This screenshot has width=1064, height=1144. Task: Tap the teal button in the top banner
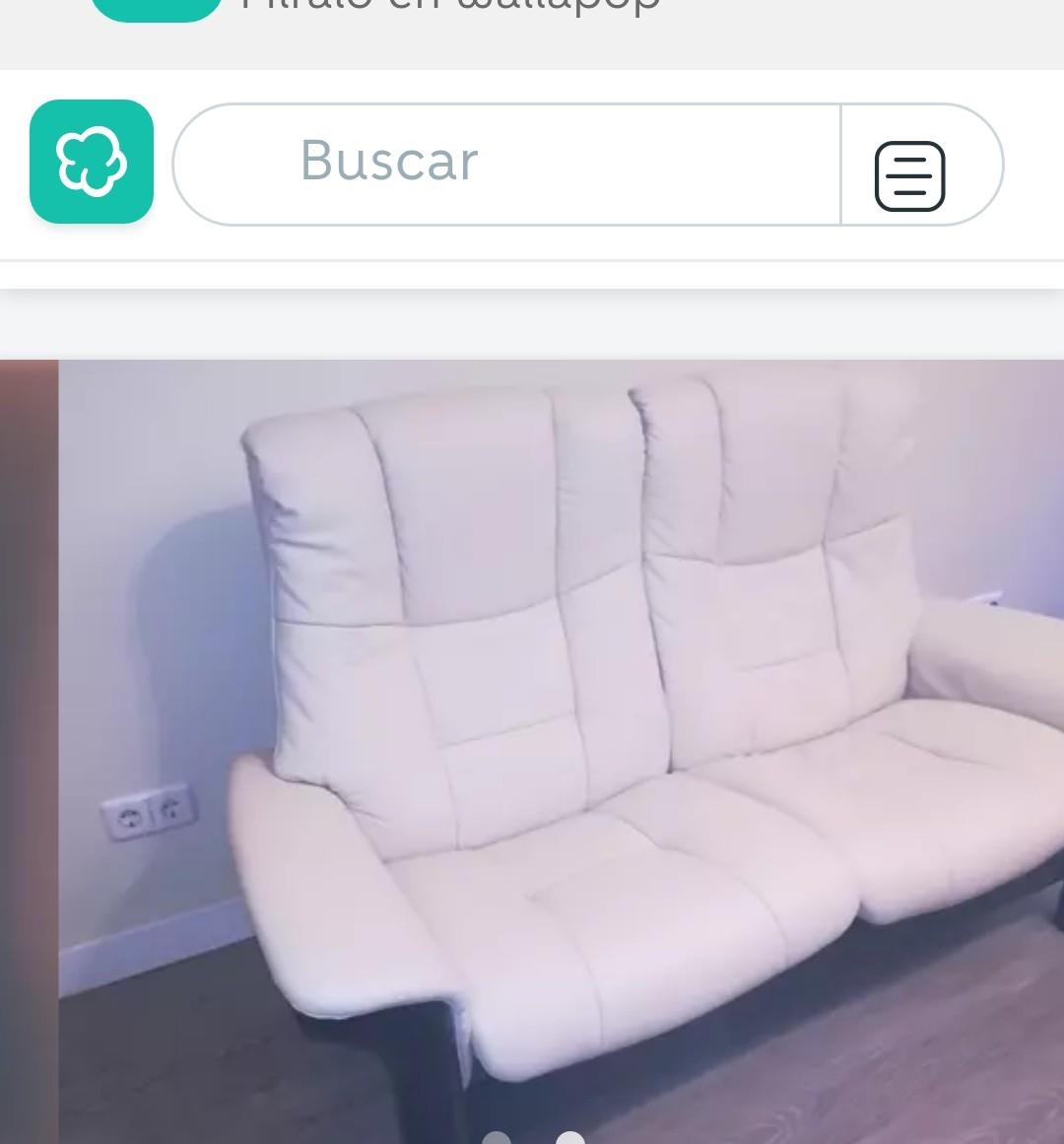click(157, 9)
